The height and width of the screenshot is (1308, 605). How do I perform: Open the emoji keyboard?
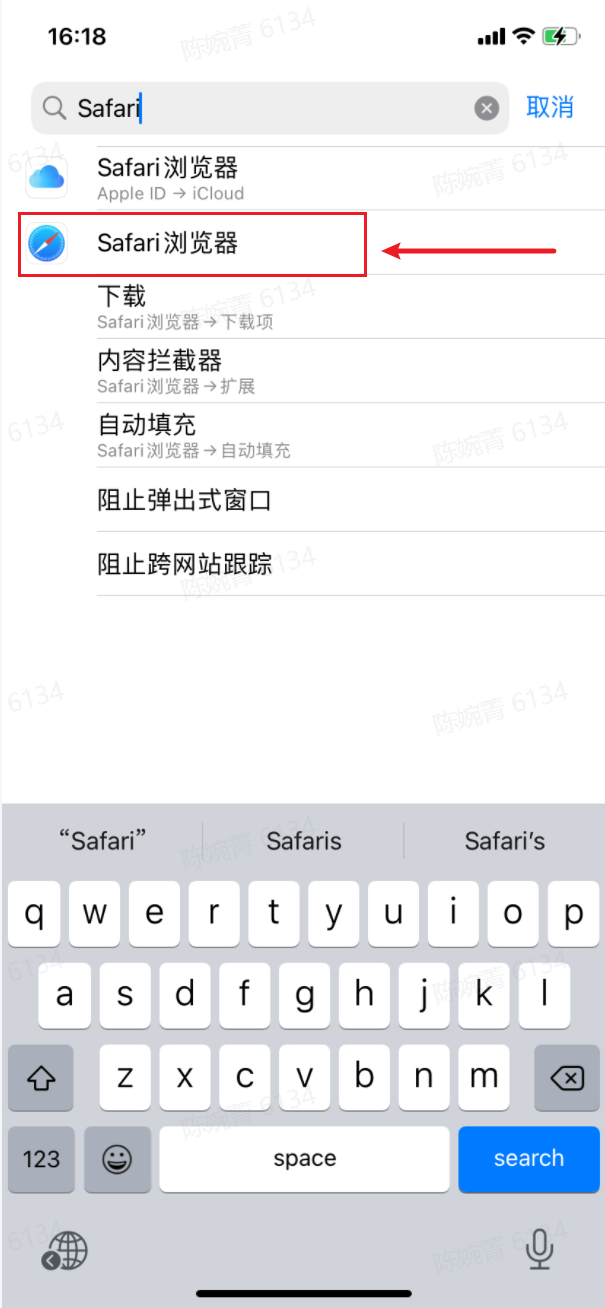point(118,1159)
